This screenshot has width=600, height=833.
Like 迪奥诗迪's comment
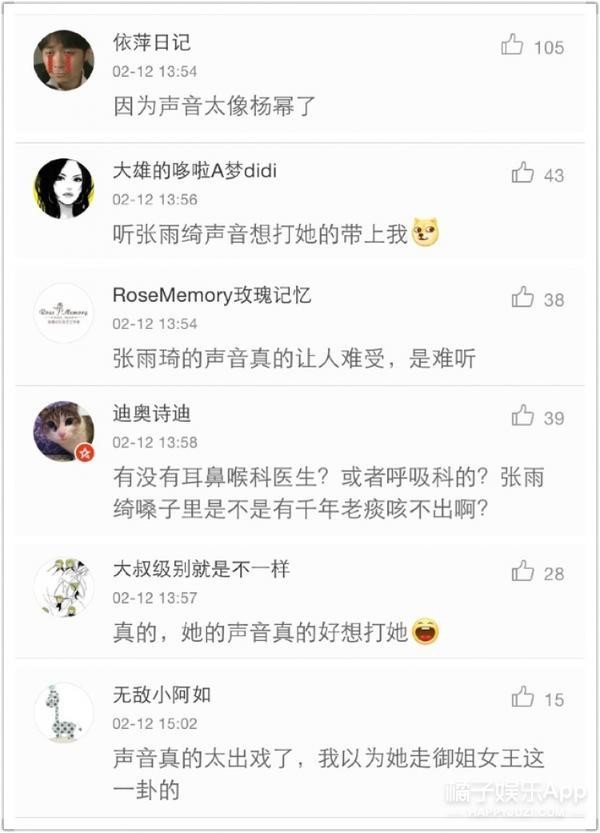pyautogui.click(x=523, y=417)
